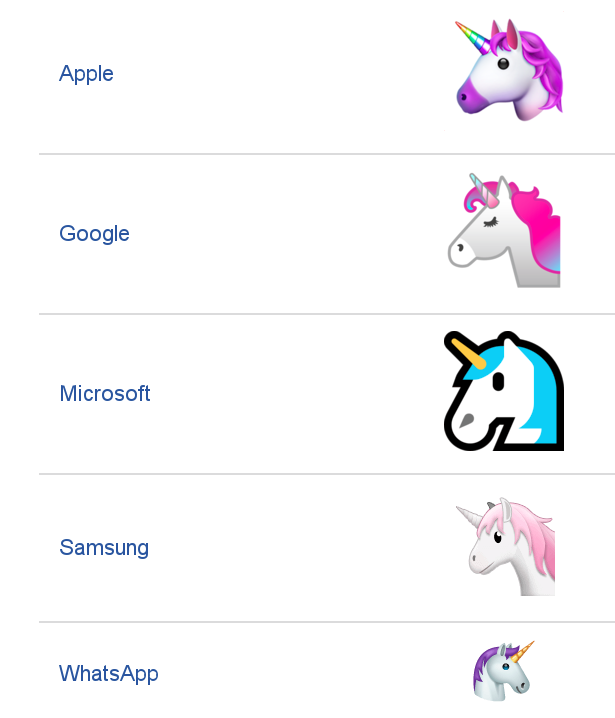Open the Microsoft vendor link
The height and width of the screenshot is (718, 615).
(105, 393)
